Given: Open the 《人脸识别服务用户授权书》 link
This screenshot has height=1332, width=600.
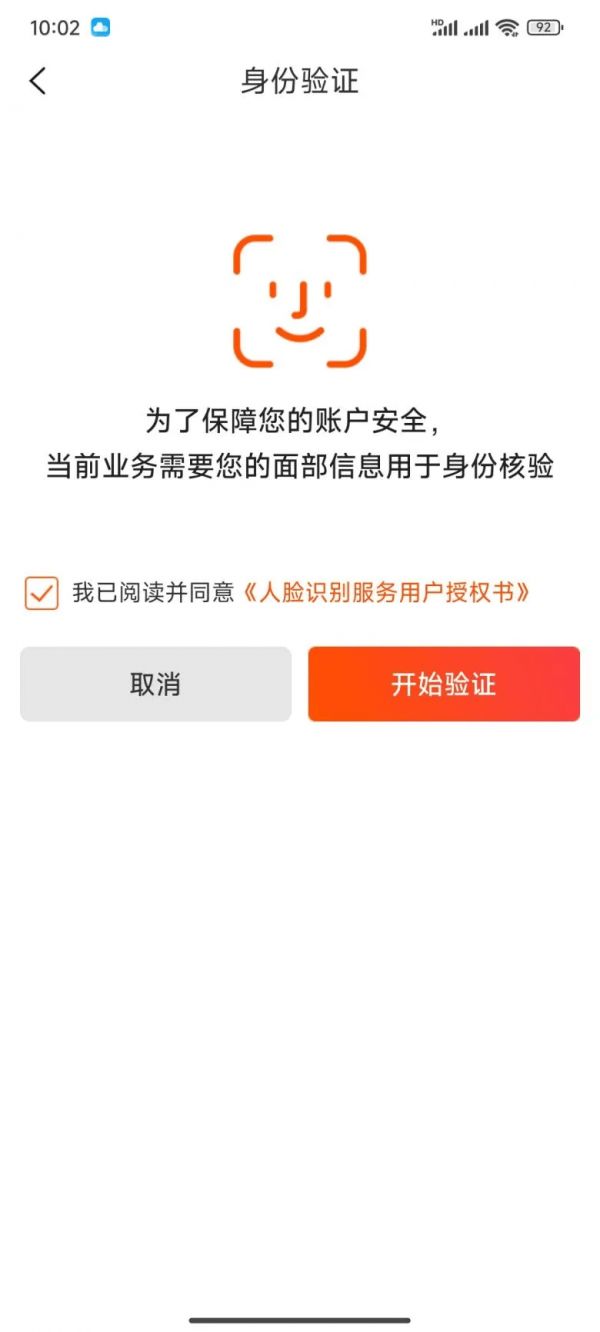Looking at the screenshot, I should tap(386, 593).
